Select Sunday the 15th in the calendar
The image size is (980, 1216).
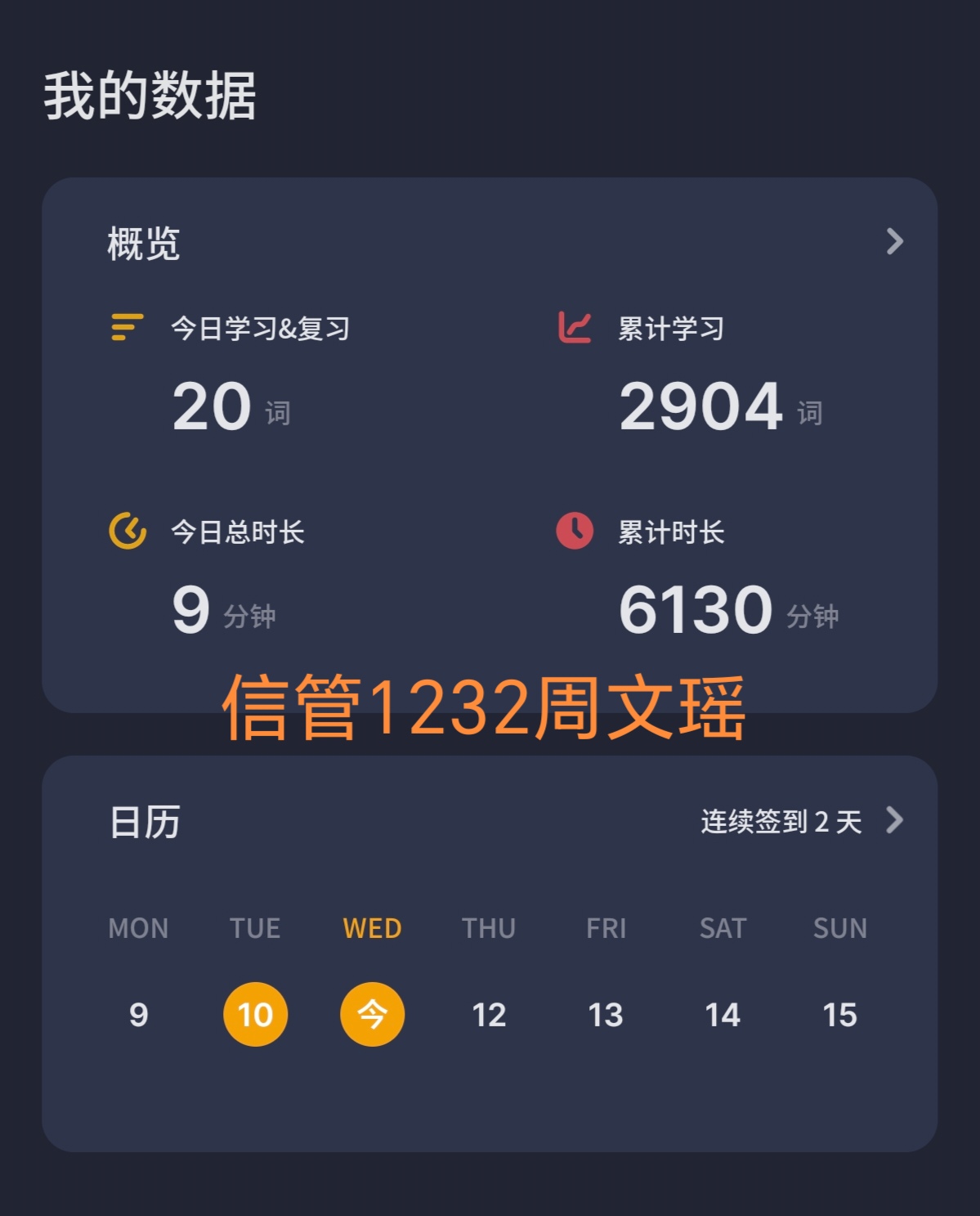[839, 1015]
